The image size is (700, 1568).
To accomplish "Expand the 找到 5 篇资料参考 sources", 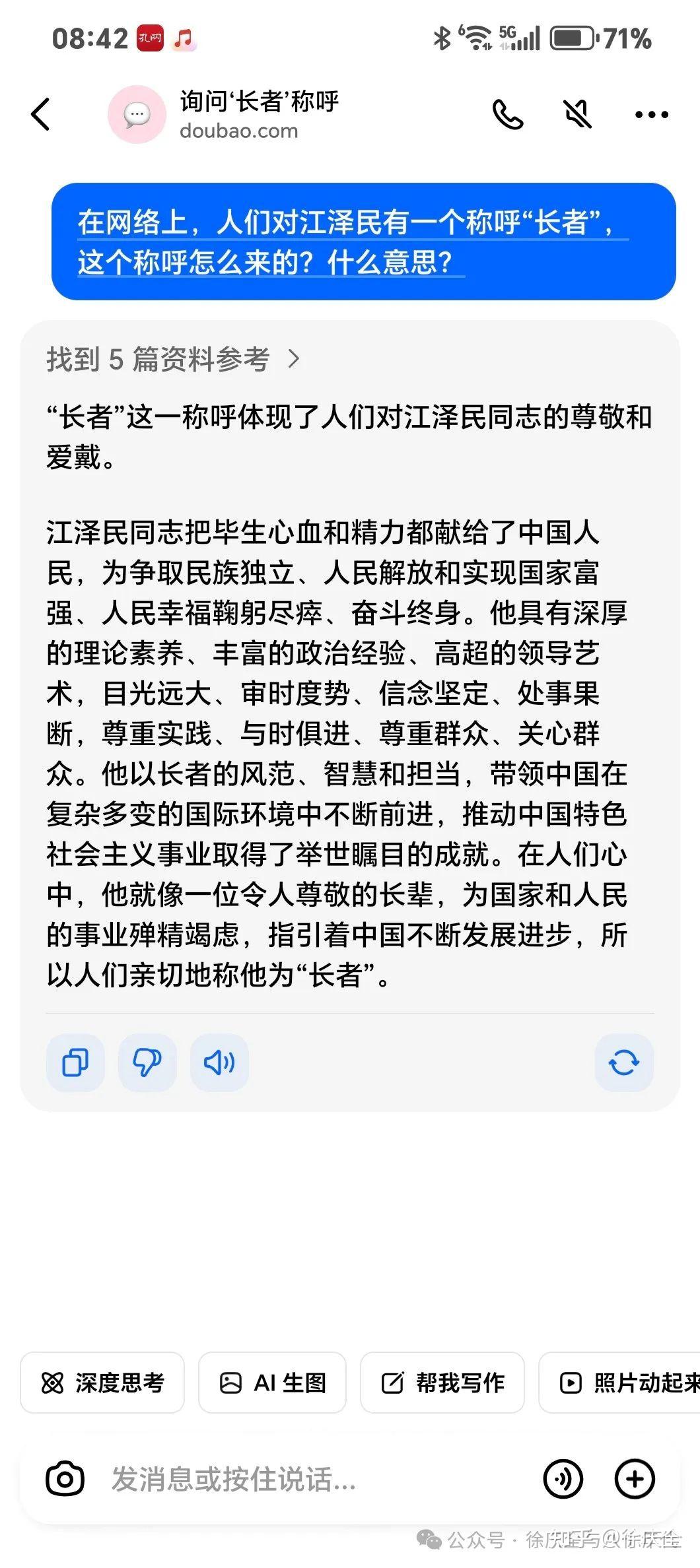I will point(173,359).
